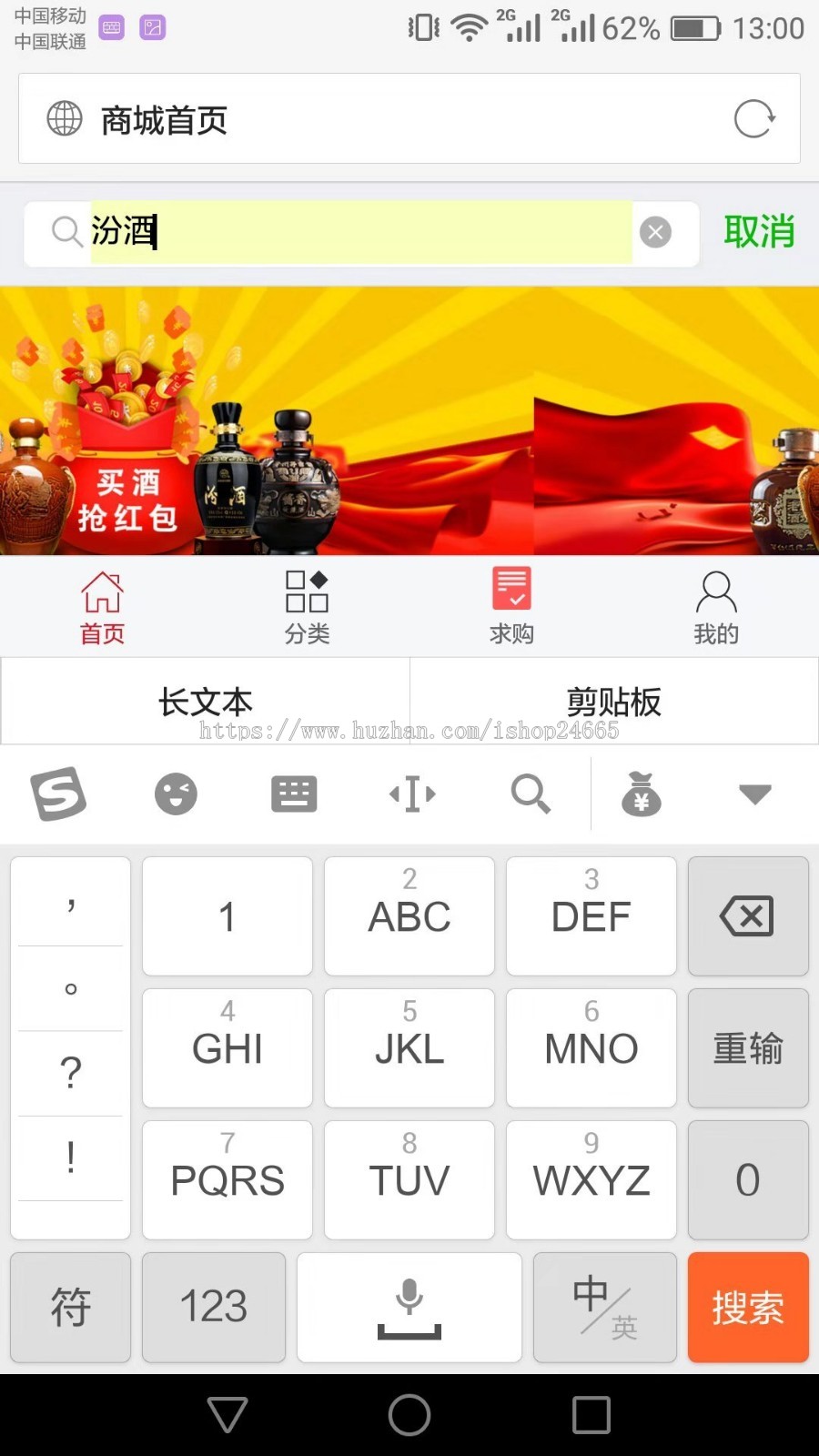Open the 长文本 long text option

point(206,702)
